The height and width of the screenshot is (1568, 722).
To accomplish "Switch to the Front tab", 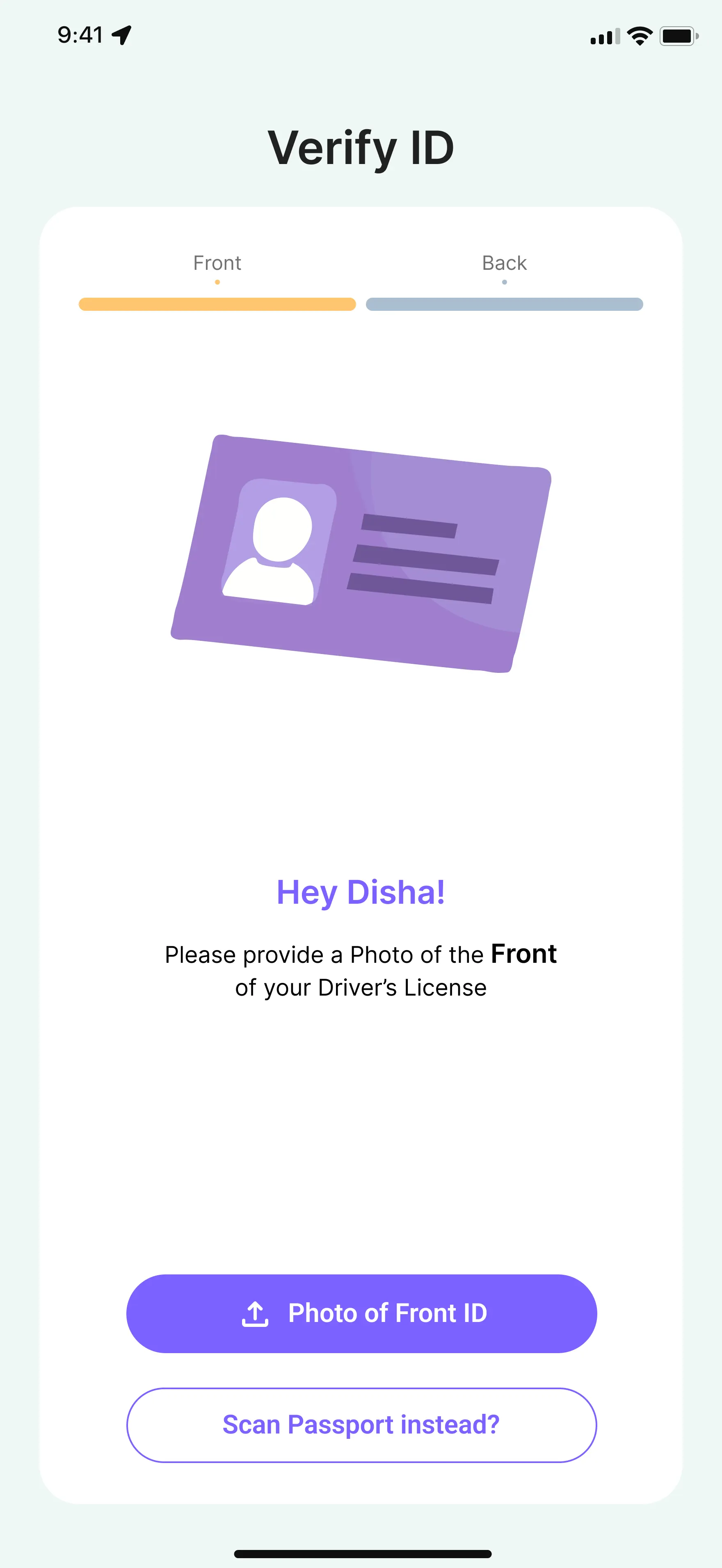I will point(217,263).
